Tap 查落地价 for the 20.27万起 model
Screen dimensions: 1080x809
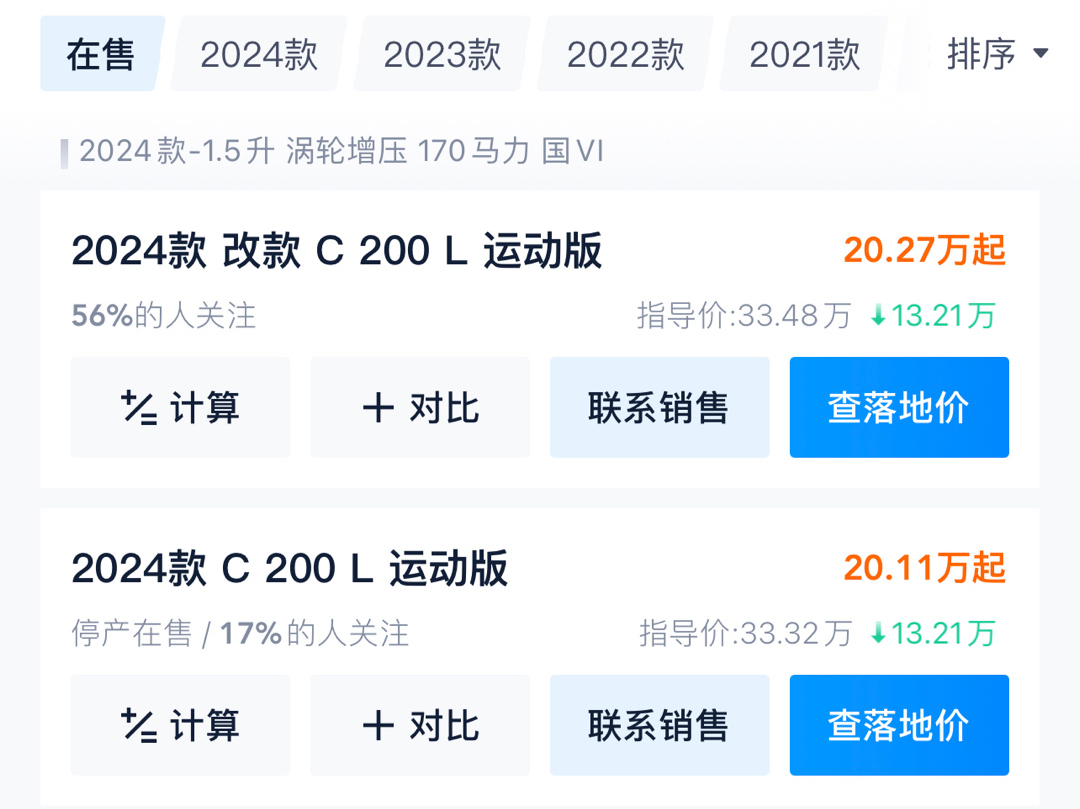[x=899, y=408]
